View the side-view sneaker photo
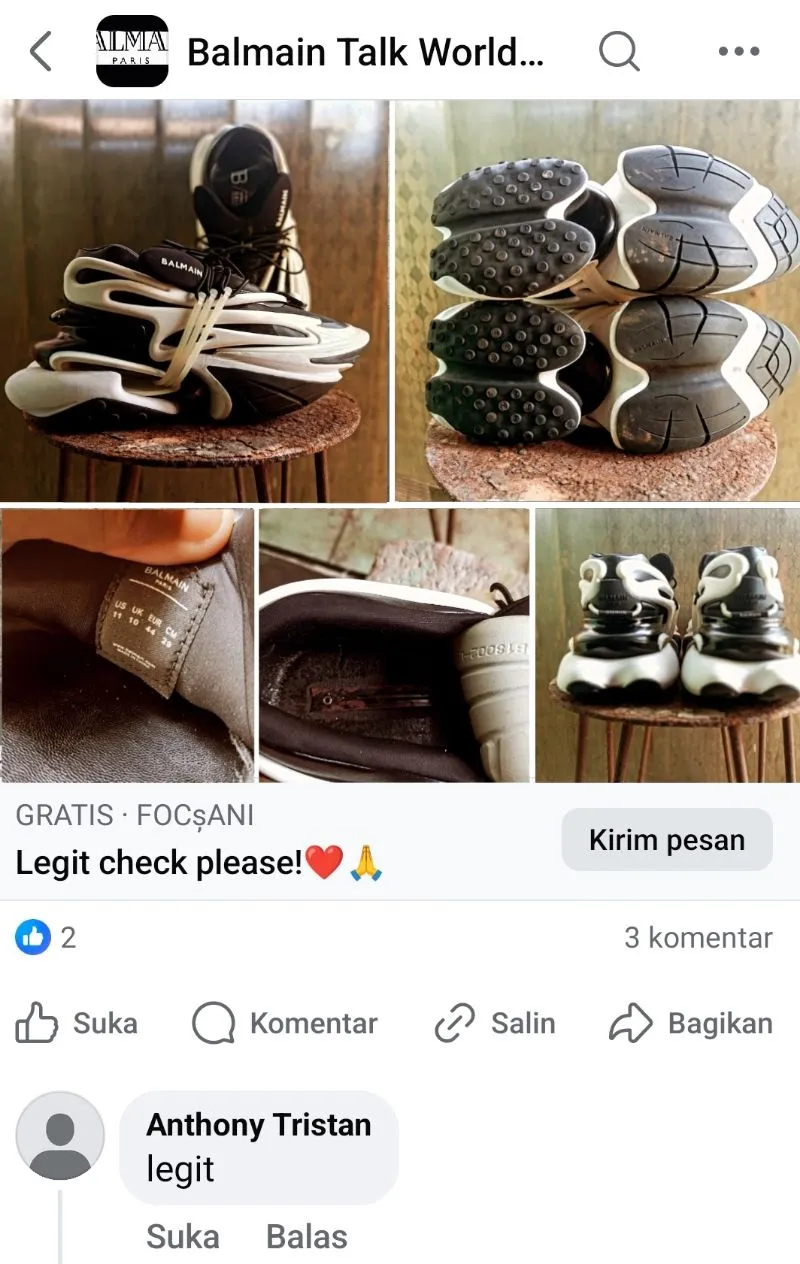The height and width of the screenshot is (1264, 800). [194, 300]
